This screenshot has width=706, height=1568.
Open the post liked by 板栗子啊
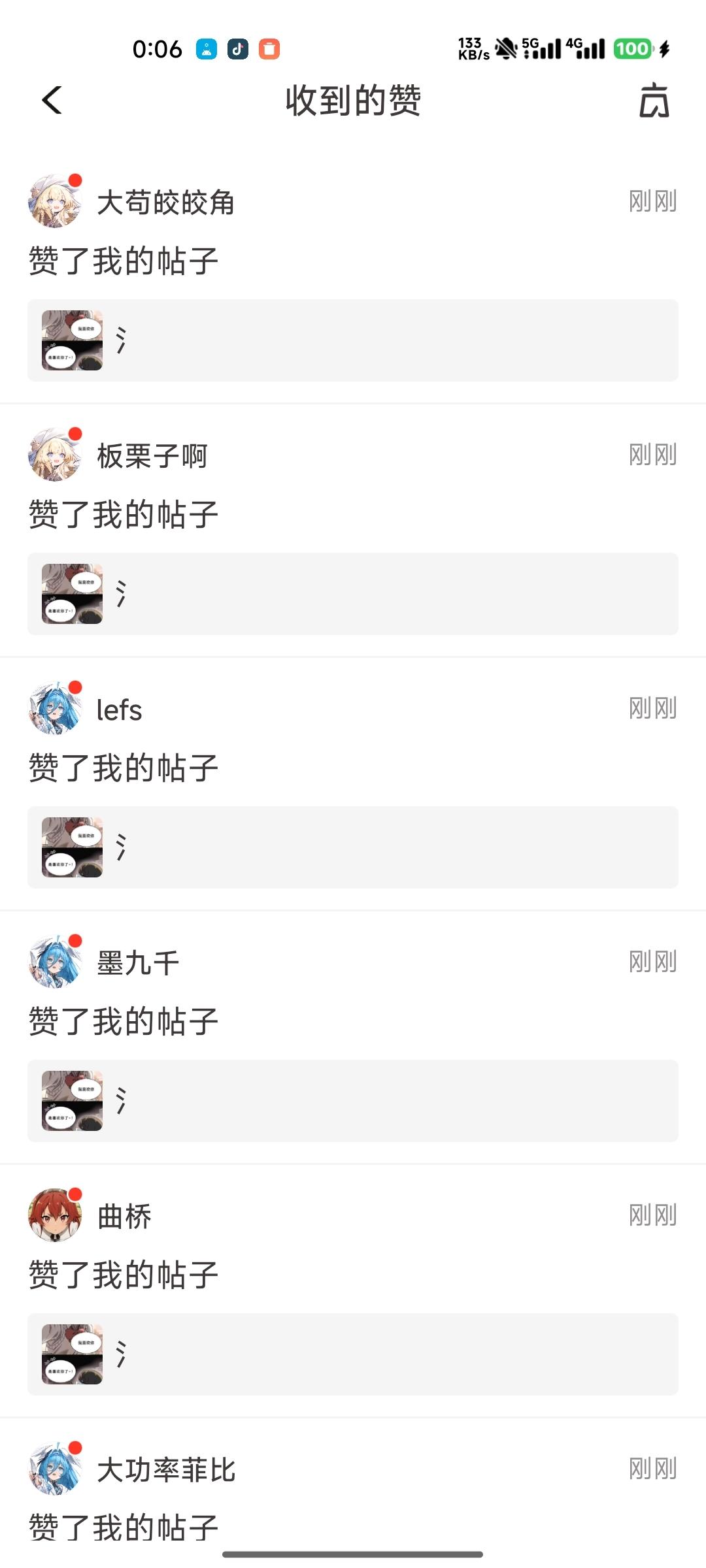coord(352,594)
